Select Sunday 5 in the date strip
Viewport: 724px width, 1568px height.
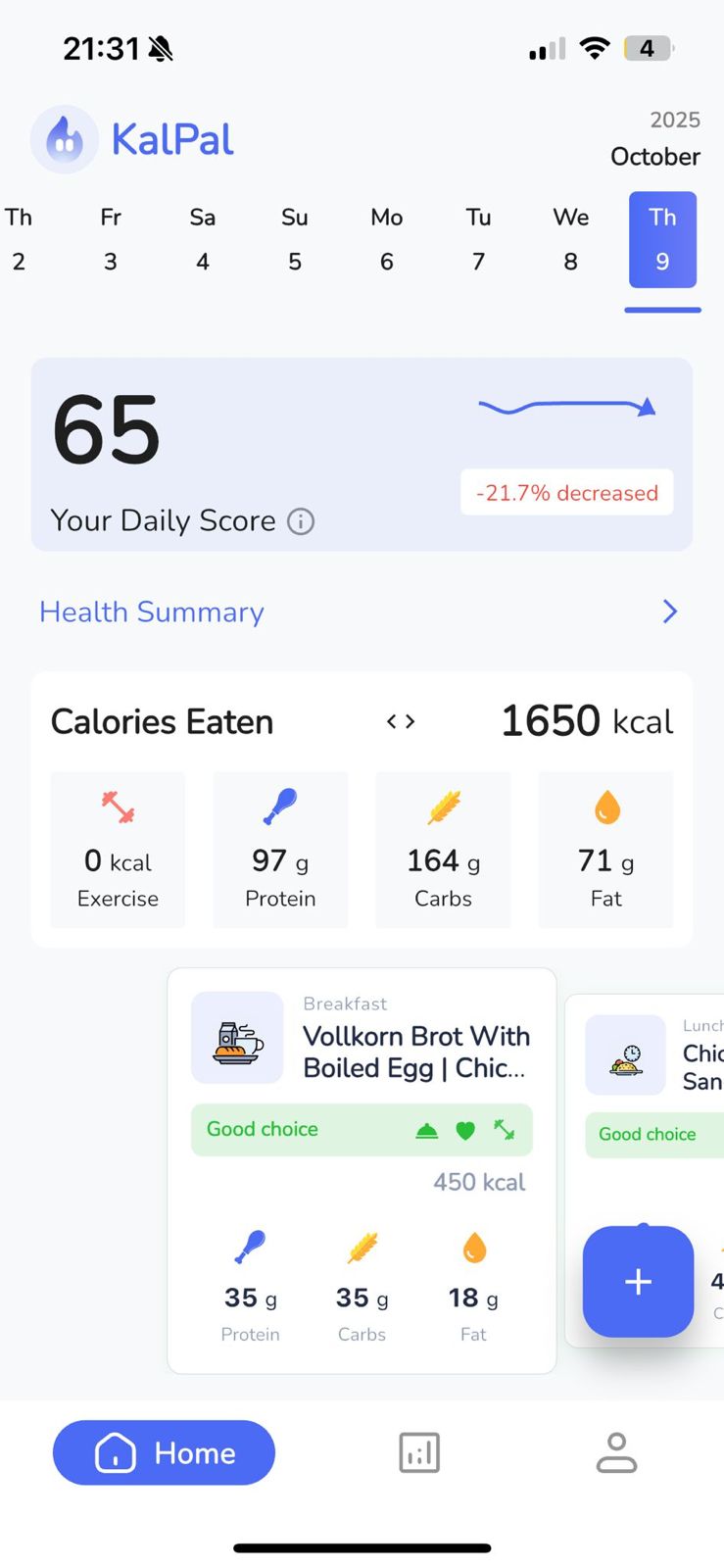tap(294, 240)
